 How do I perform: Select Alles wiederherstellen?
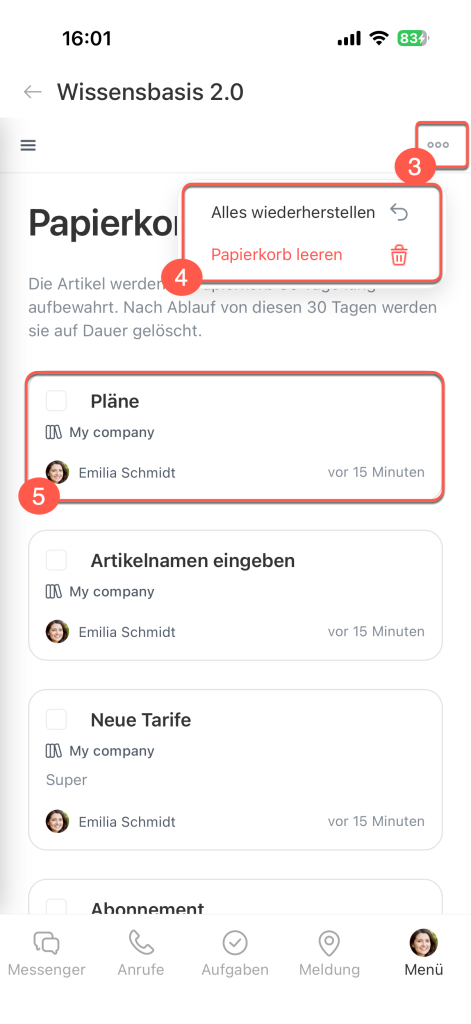(x=310, y=212)
